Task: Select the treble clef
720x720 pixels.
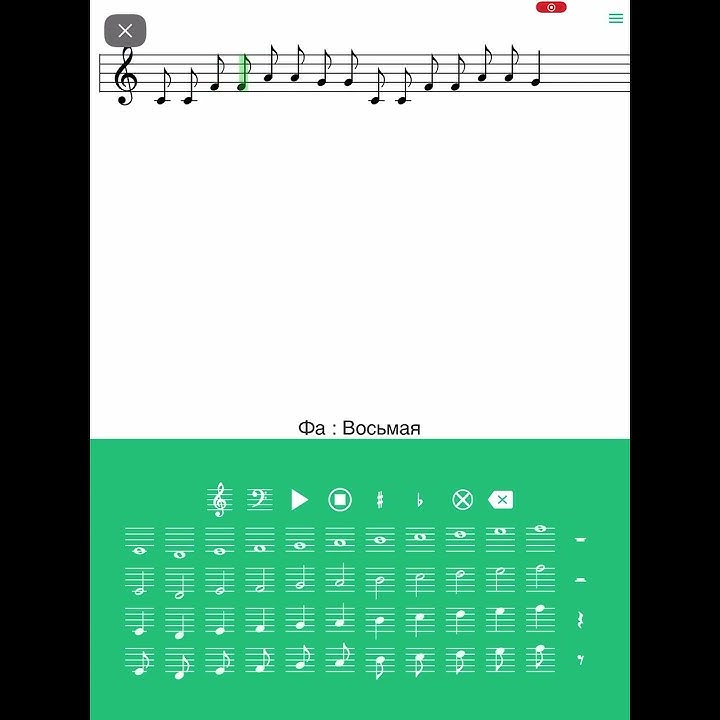Action: click(x=219, y=499)
